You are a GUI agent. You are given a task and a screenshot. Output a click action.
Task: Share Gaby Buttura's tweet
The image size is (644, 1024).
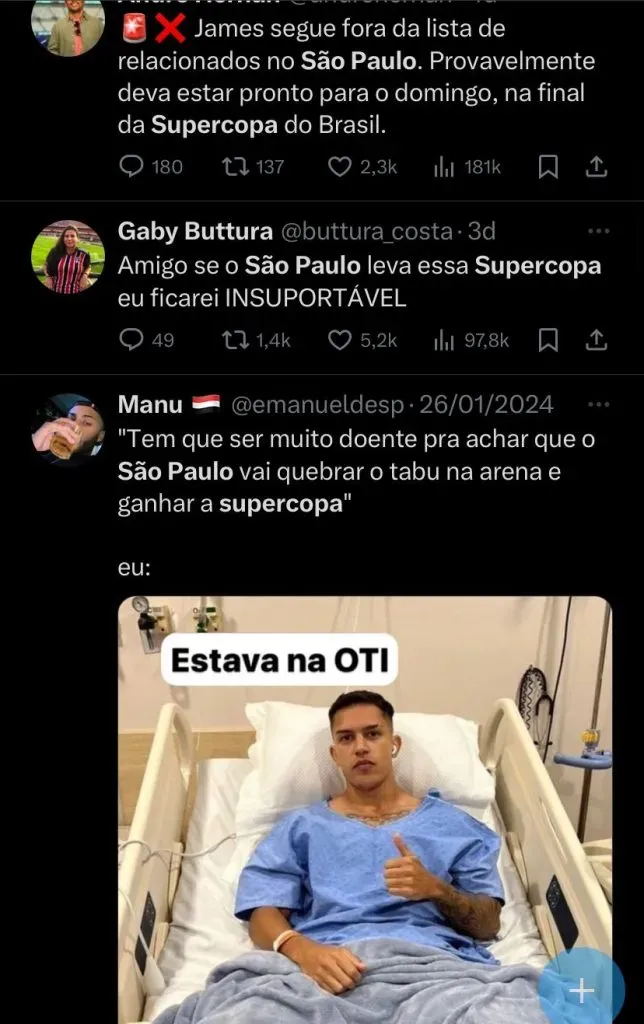pyautogui.click(x=596, y=341)
